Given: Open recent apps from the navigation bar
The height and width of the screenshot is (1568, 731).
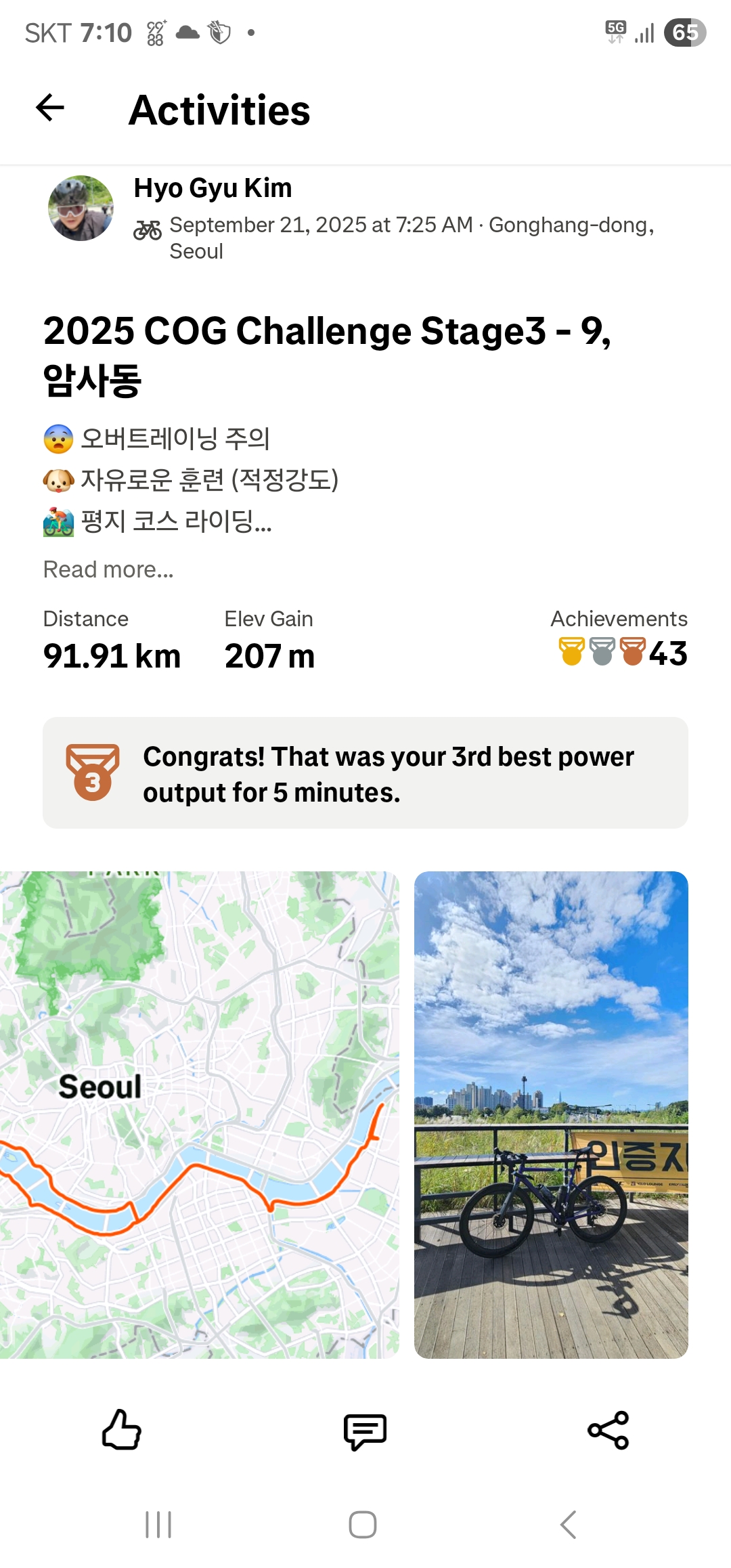Looking at the screenshot, I should [158, 1525].
